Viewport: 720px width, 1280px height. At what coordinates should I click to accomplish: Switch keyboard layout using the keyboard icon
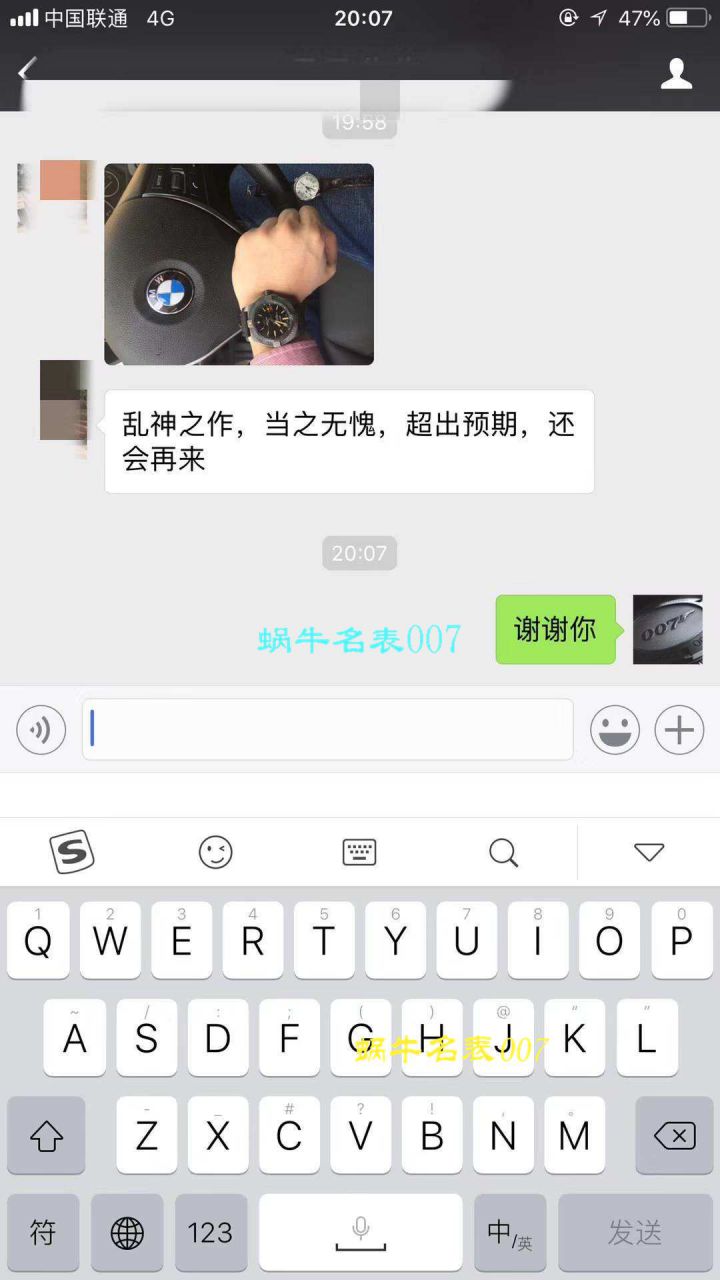point(359,852)
